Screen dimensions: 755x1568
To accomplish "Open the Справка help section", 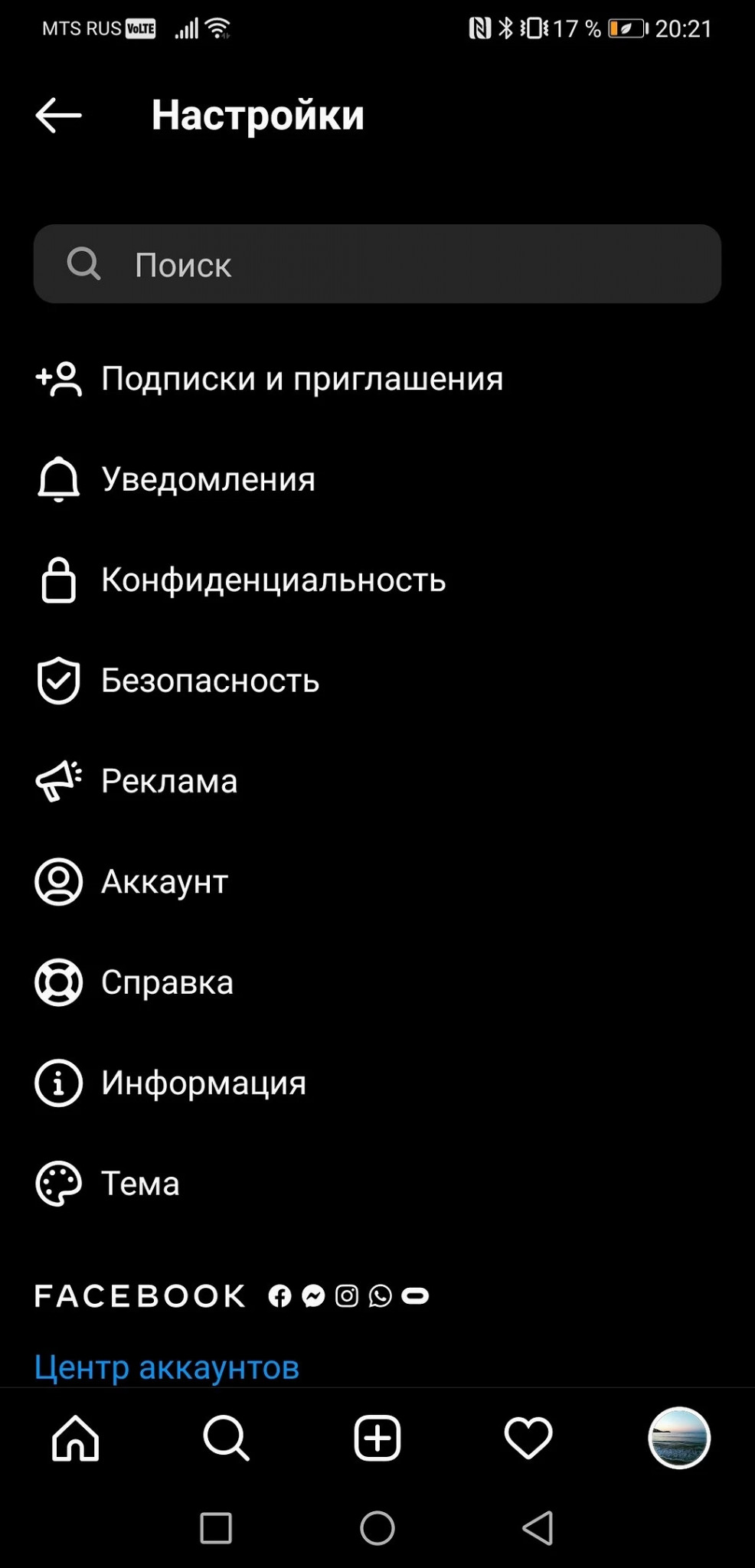I will 167,982.
